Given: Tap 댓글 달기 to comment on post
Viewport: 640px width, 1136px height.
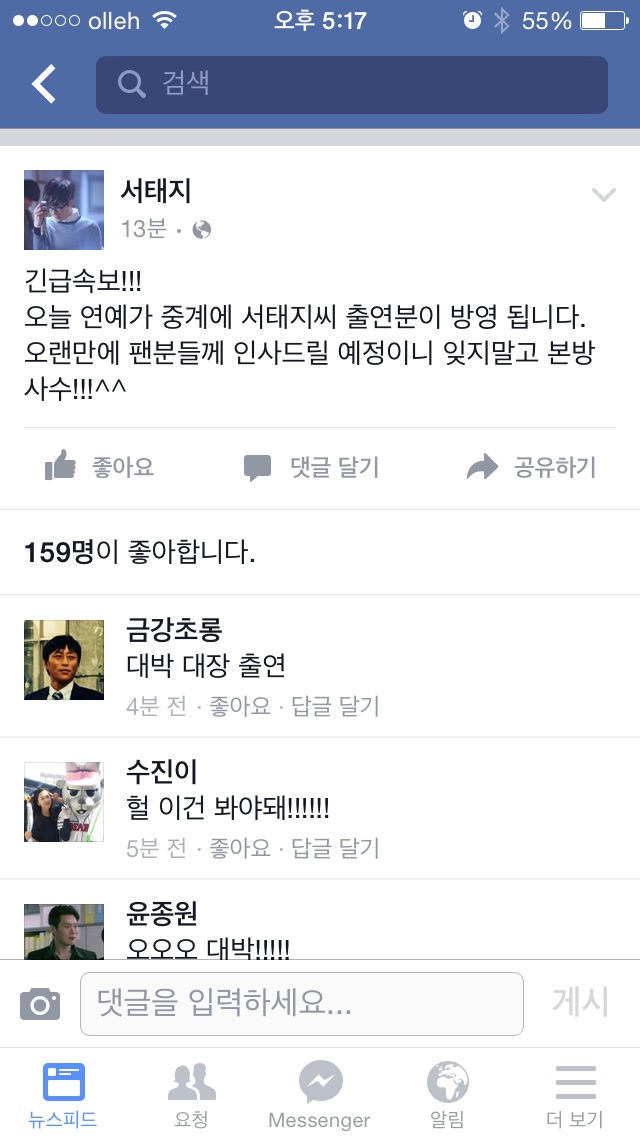Looking at the screenshot, I should click(x=312, y=468).
